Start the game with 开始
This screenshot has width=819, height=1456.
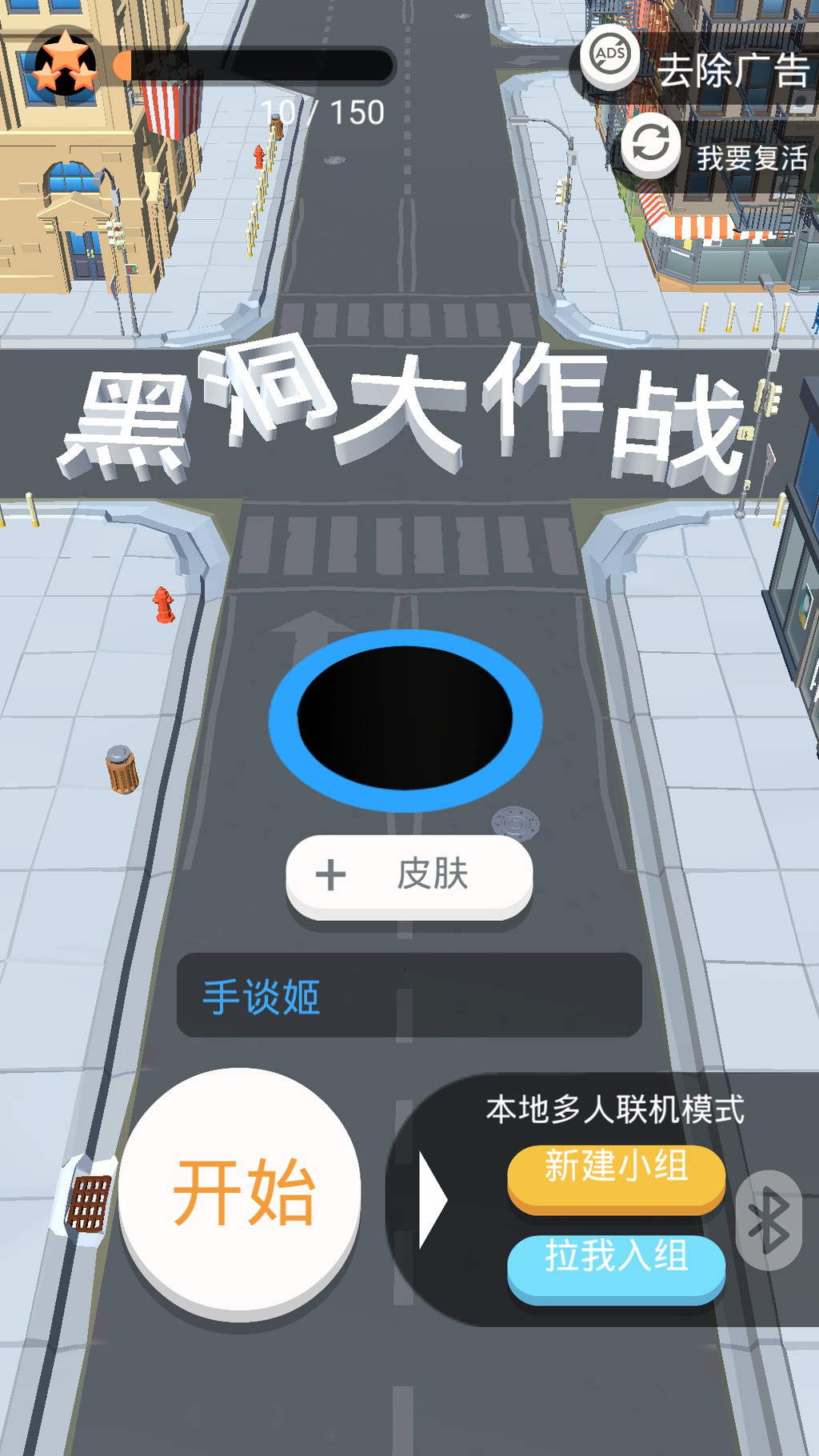tap(241, 1191)
